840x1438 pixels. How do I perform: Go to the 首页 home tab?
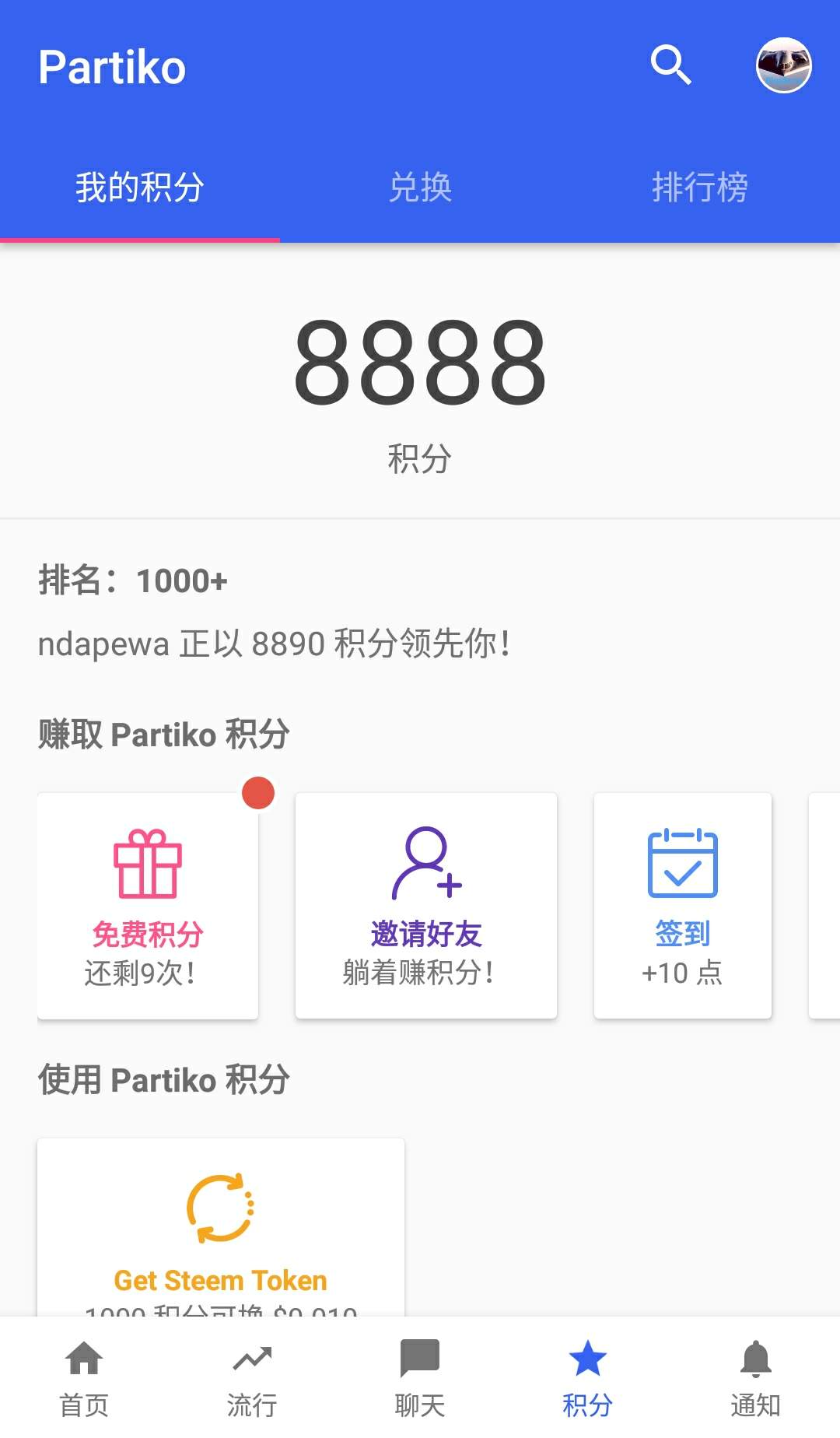pos(84,1377)
